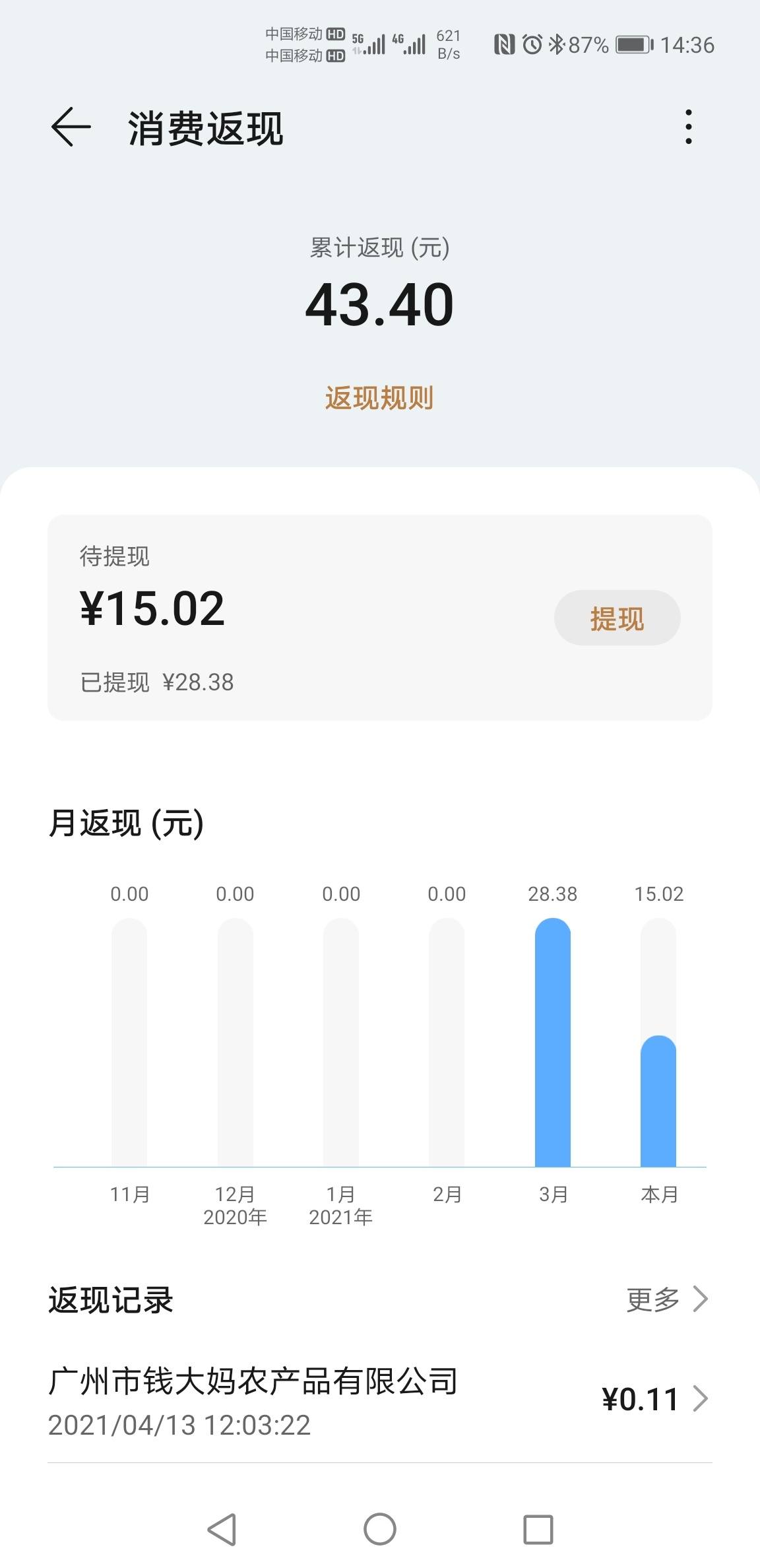Tap the 提现 withdraw button
The width and height of the screenshot is (760, 1568).
point(617,618)
